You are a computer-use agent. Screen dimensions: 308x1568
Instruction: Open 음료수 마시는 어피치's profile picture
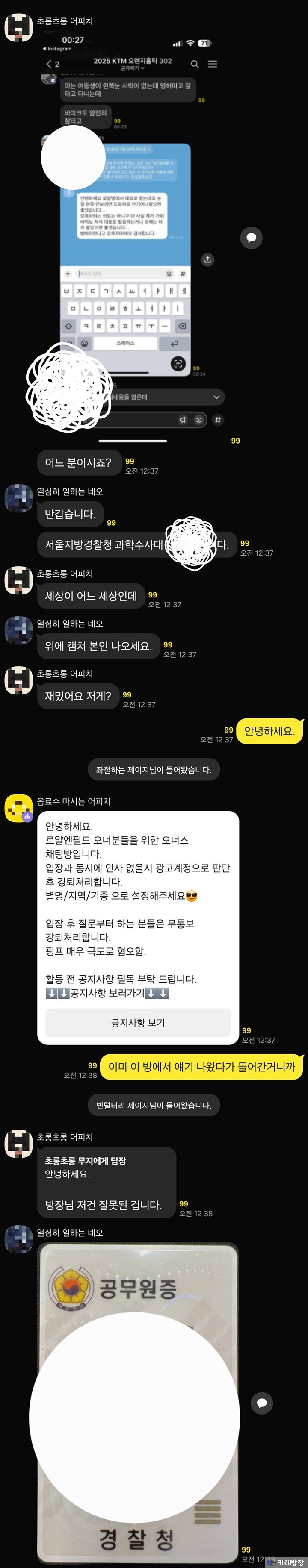coord(18,808)
